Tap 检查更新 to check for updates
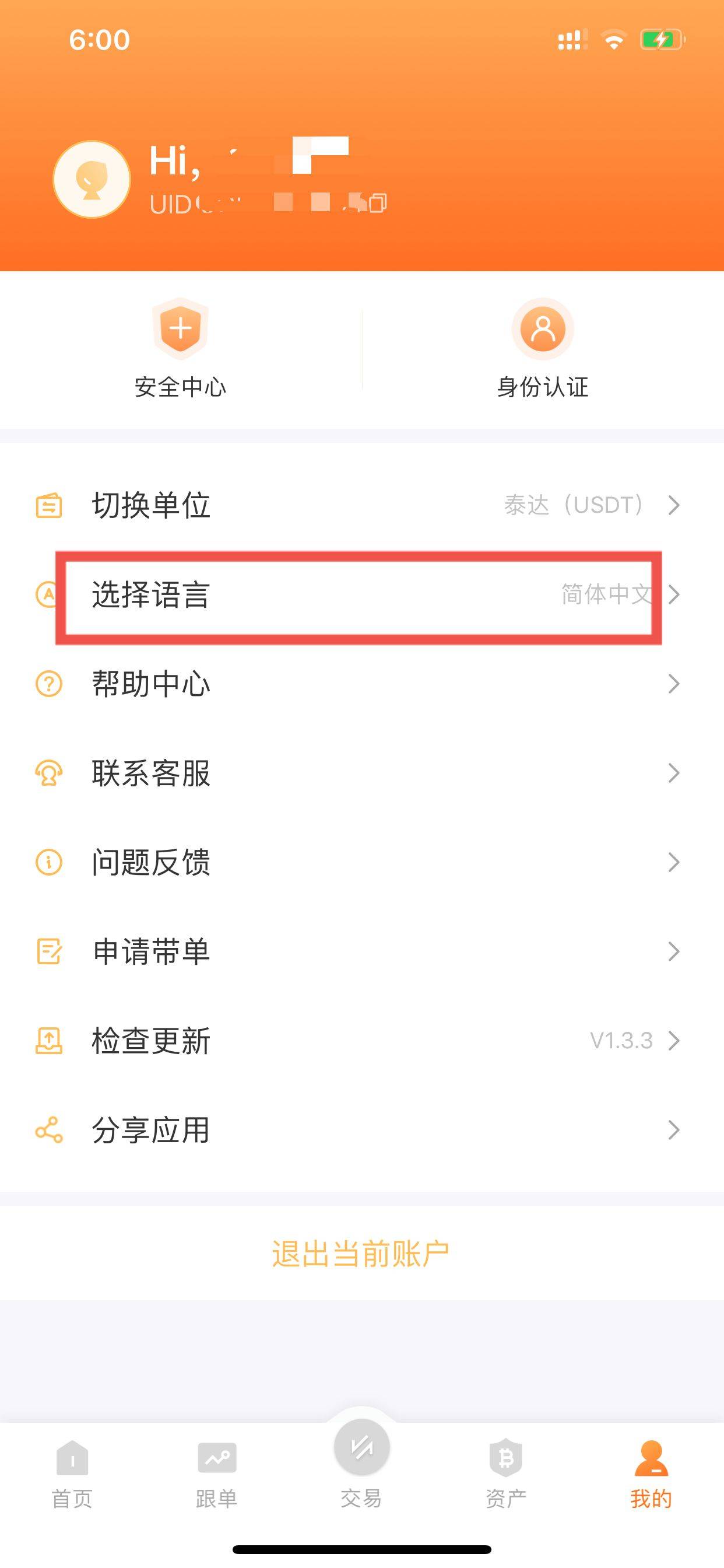This screenshot has width=724, height=1568. [x=362, y=1041]
